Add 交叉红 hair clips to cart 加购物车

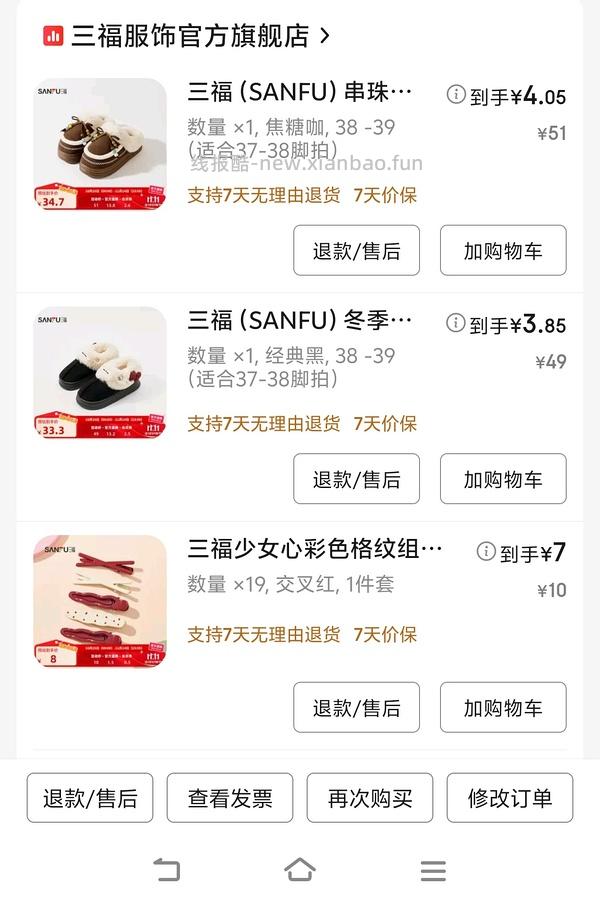[503, 708]
